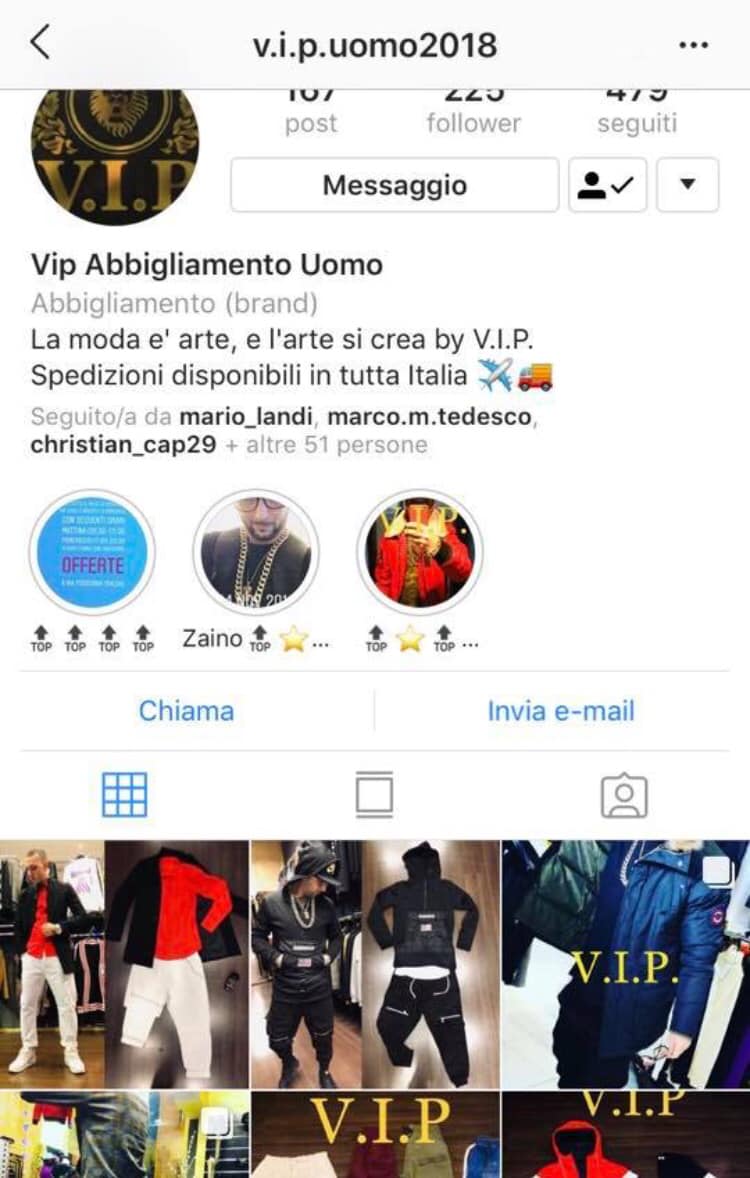The image size is (750, 1178).
Task: Tap Invia e-mail
Action: click(x=561, y=711)
